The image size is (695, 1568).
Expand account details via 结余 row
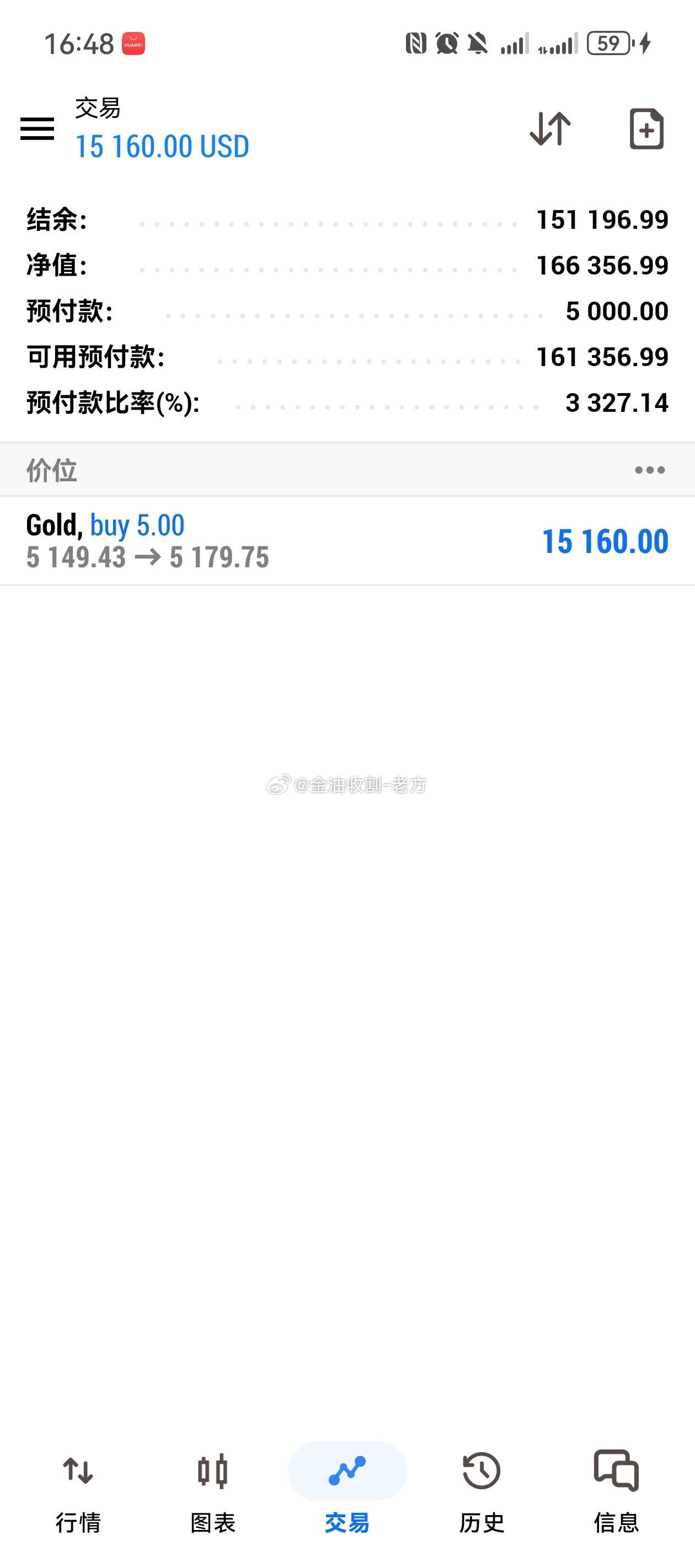click(347, 220)
